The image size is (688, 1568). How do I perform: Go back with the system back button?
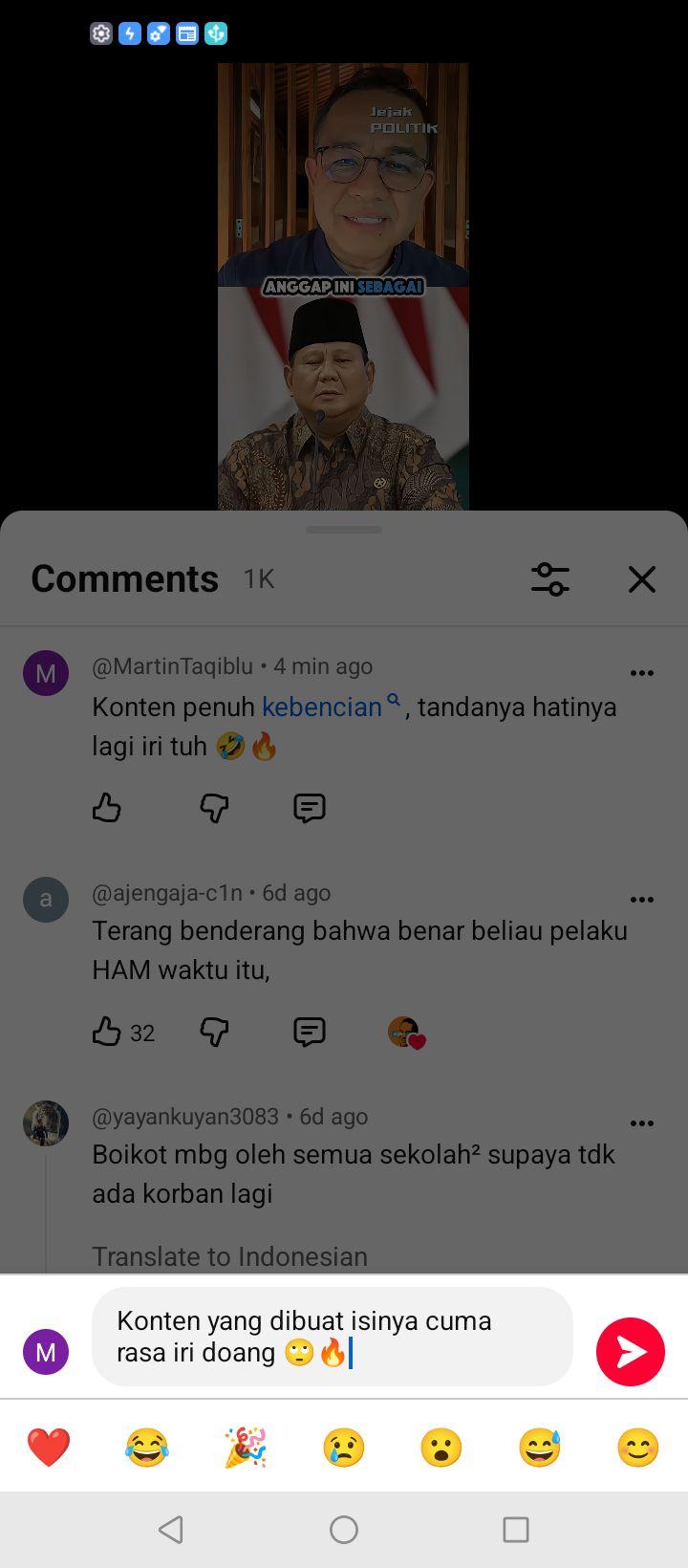[171, 1530]
